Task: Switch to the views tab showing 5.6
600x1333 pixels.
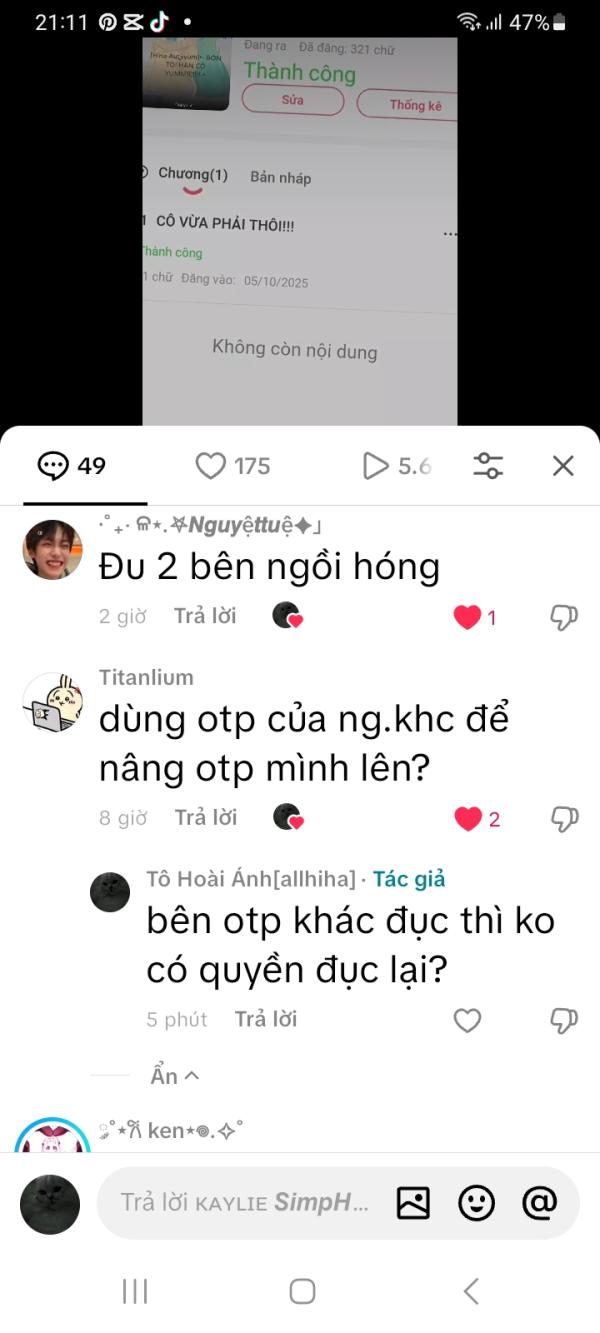Action: click(x=396, y=466)
